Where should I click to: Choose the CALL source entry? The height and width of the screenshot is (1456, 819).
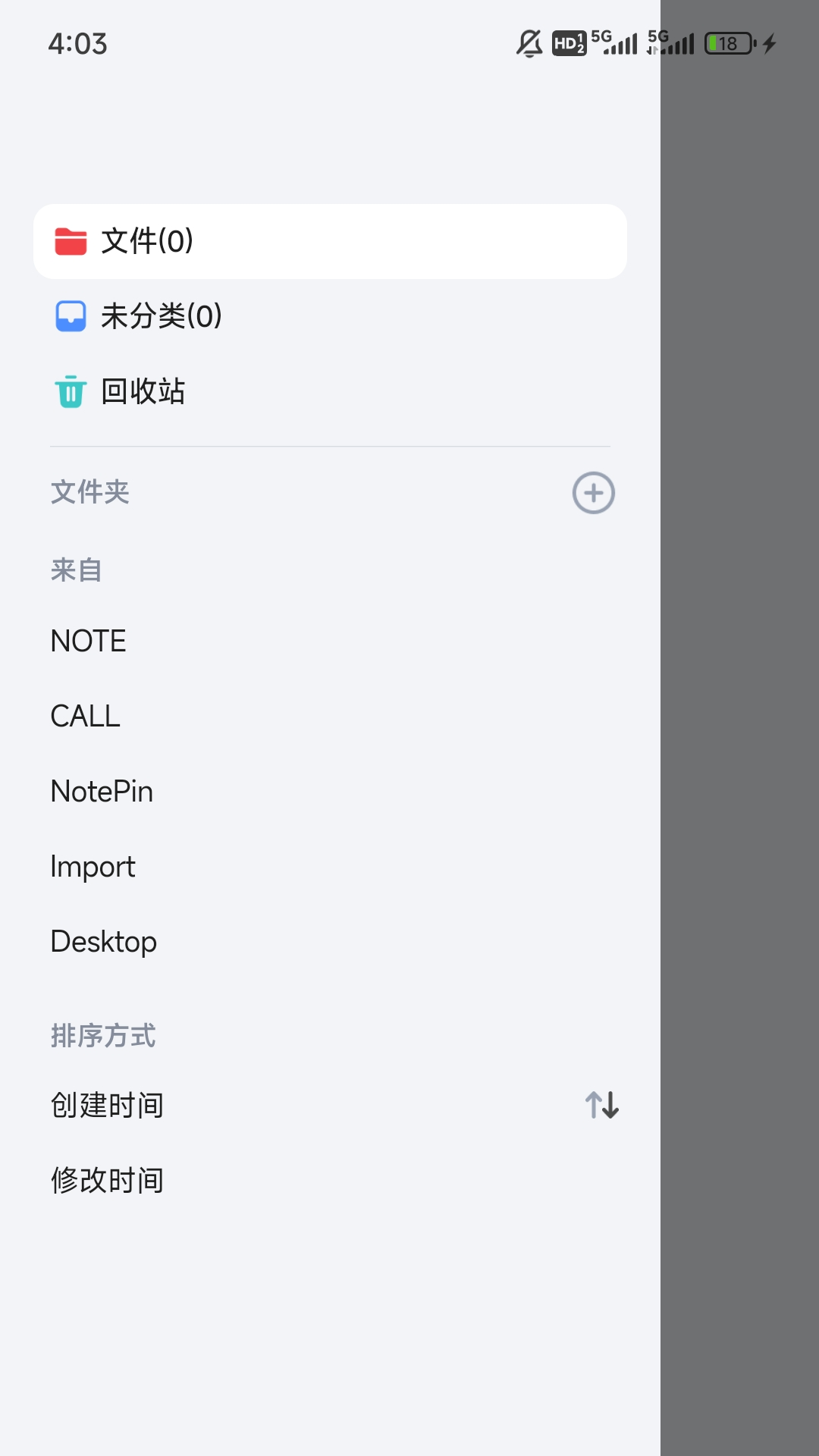[84, 715]
